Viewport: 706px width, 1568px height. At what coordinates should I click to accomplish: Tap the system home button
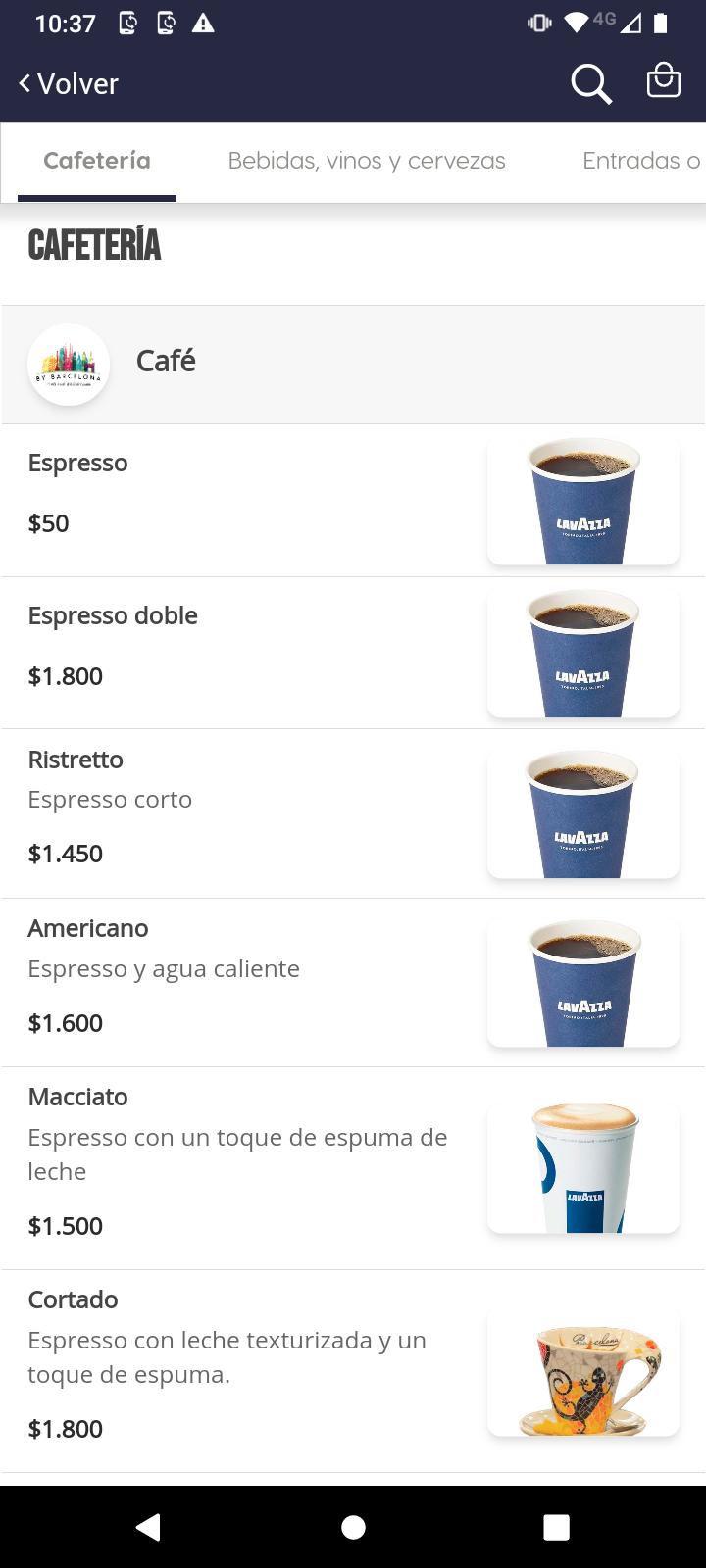353,1527
